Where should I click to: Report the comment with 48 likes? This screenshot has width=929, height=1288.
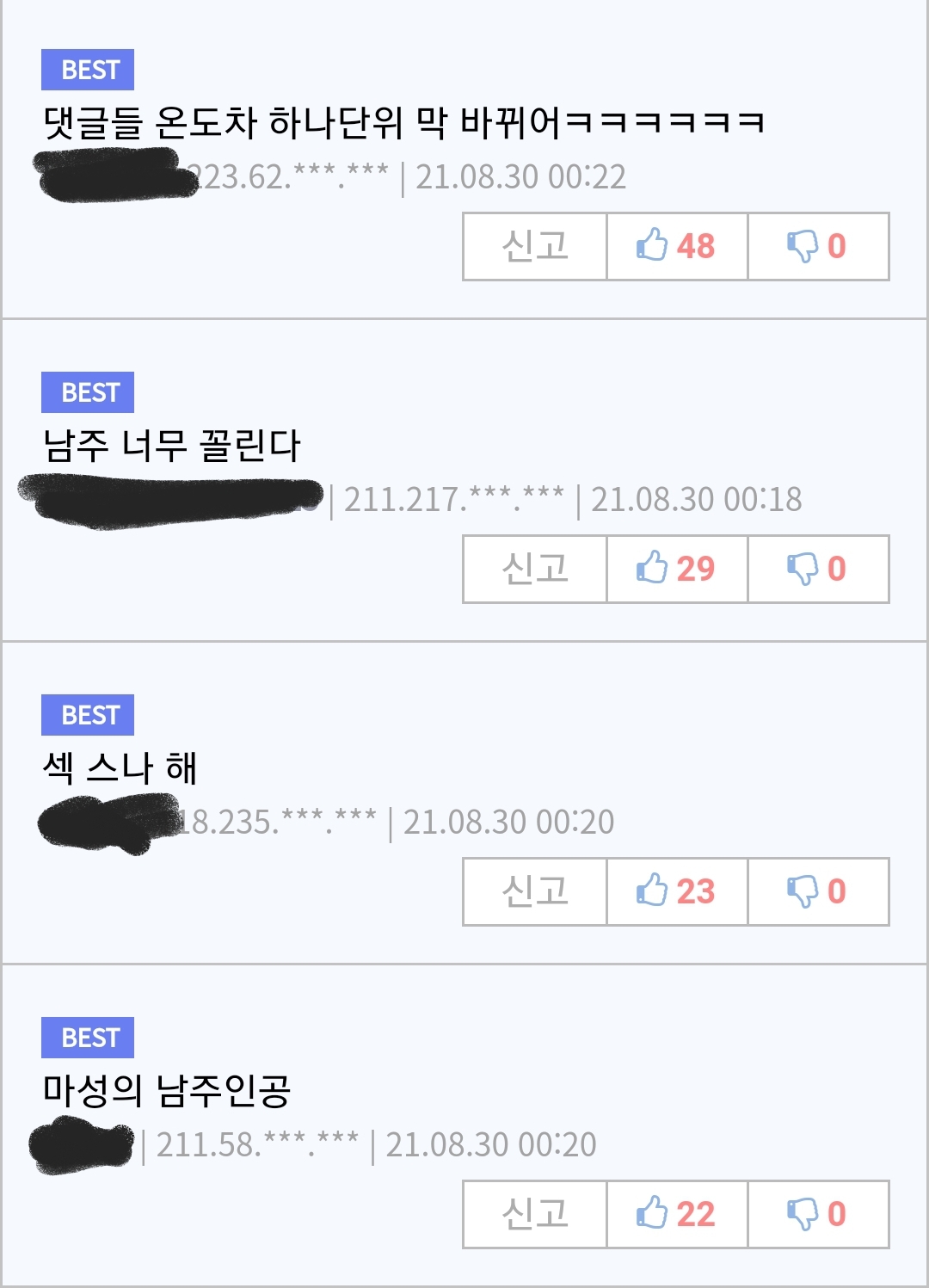click(x=534, y=246)
